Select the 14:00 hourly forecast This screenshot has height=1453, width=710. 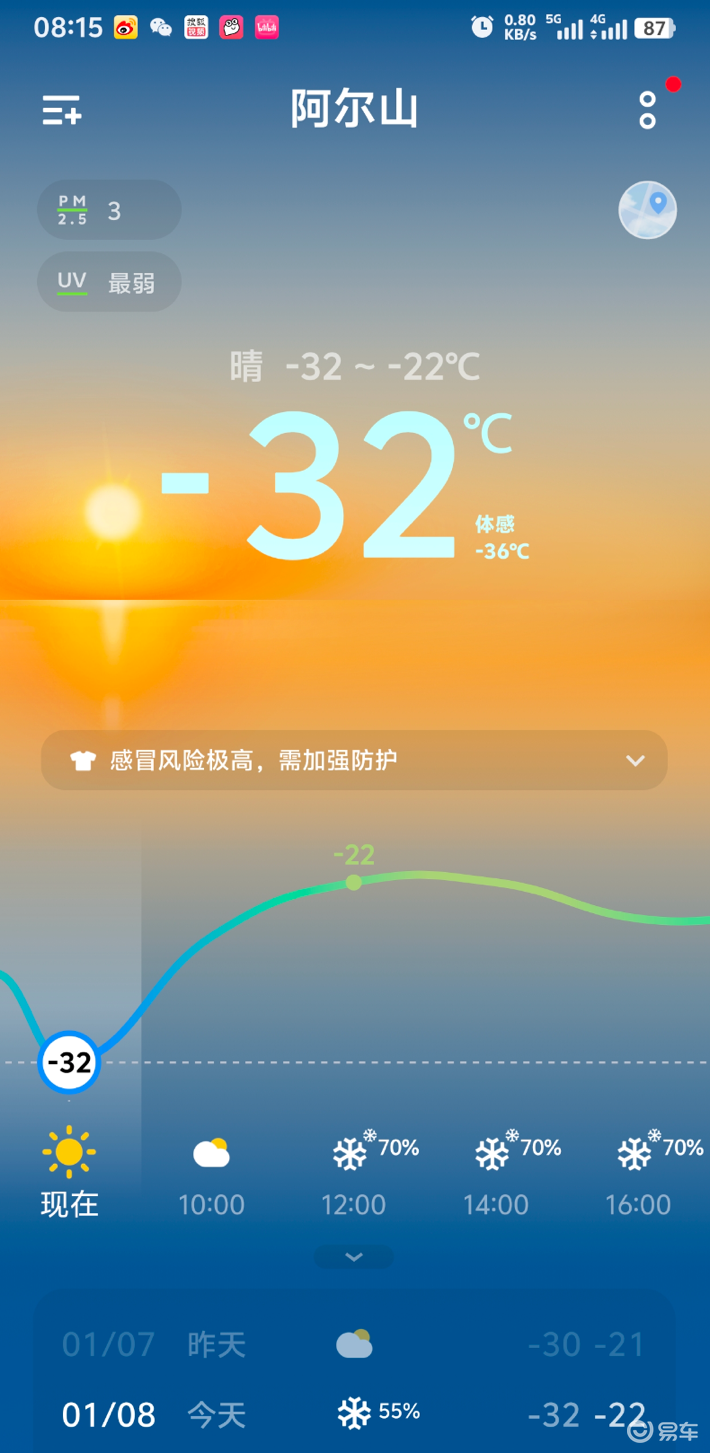496,1178
